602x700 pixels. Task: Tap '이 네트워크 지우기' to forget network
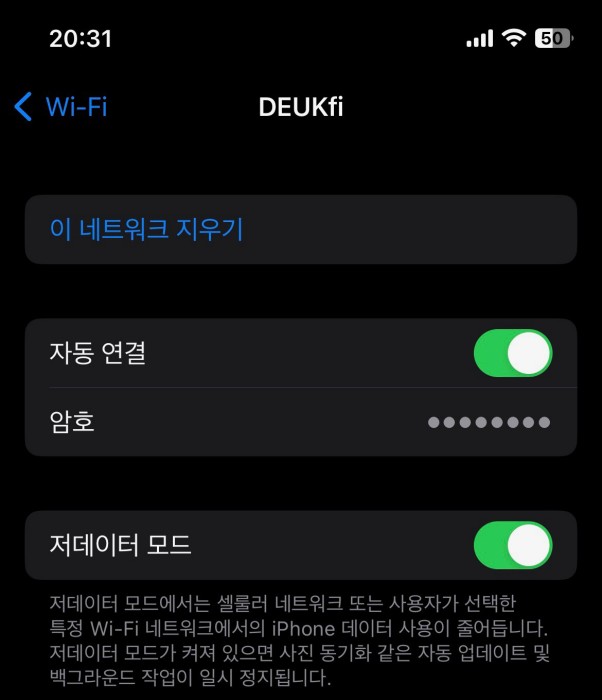pyautogui.click(x=146, y=230)
